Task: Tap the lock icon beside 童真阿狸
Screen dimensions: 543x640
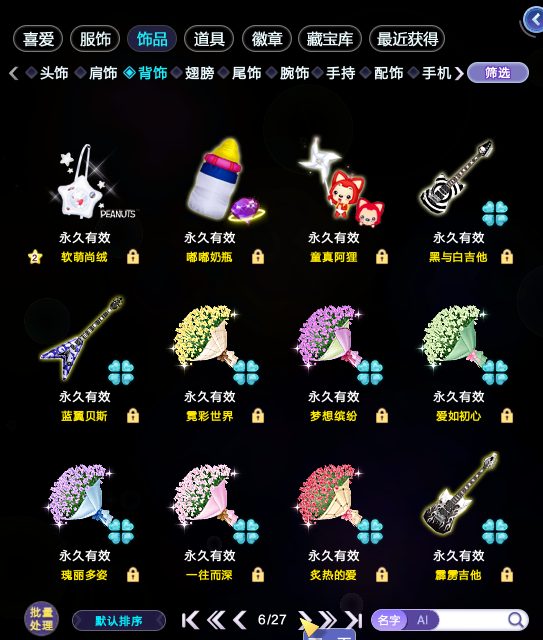Action: pos(382,257)
